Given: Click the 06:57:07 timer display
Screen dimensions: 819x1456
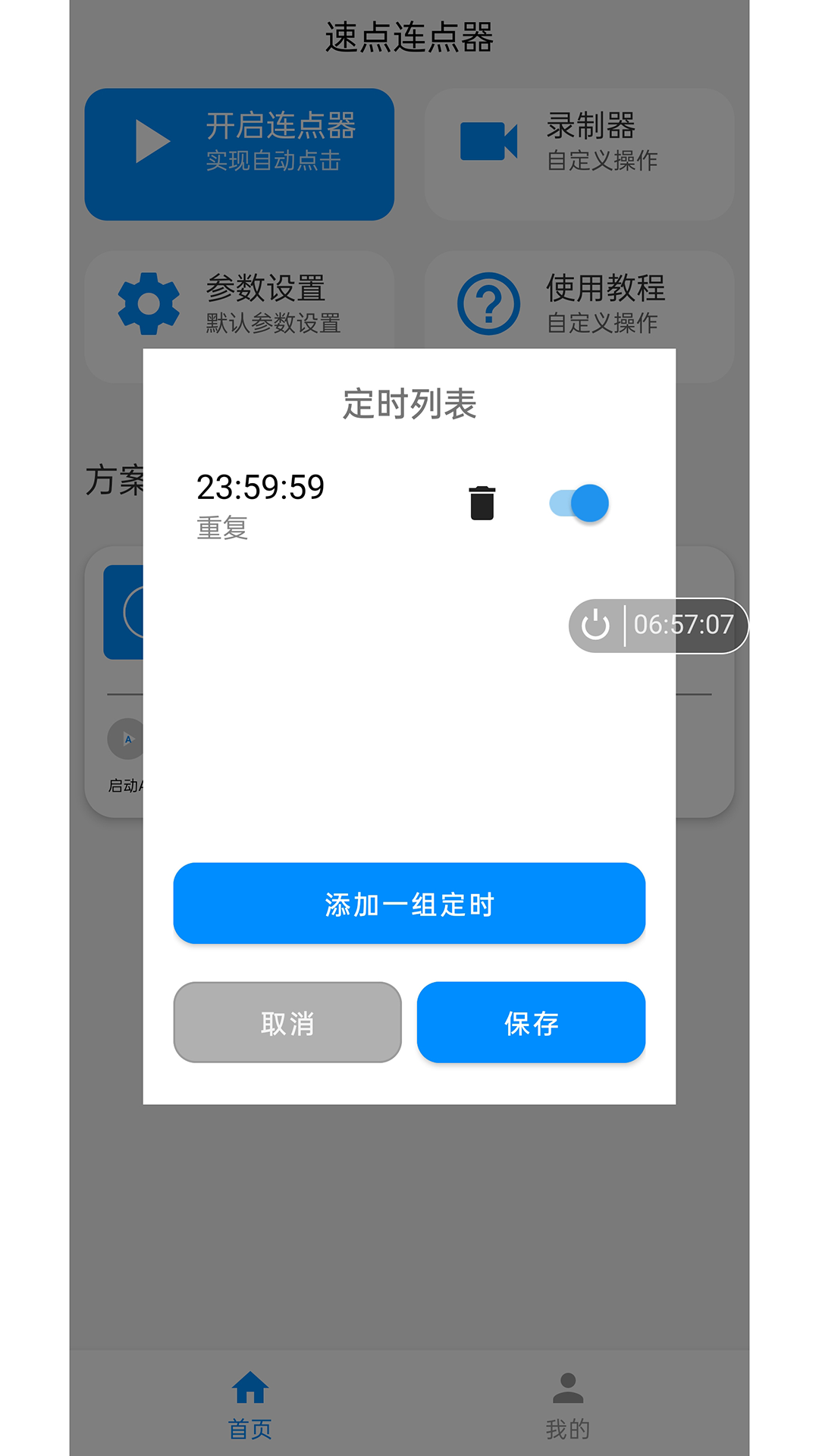Looking at the screenshot, I should coord(683,624).
